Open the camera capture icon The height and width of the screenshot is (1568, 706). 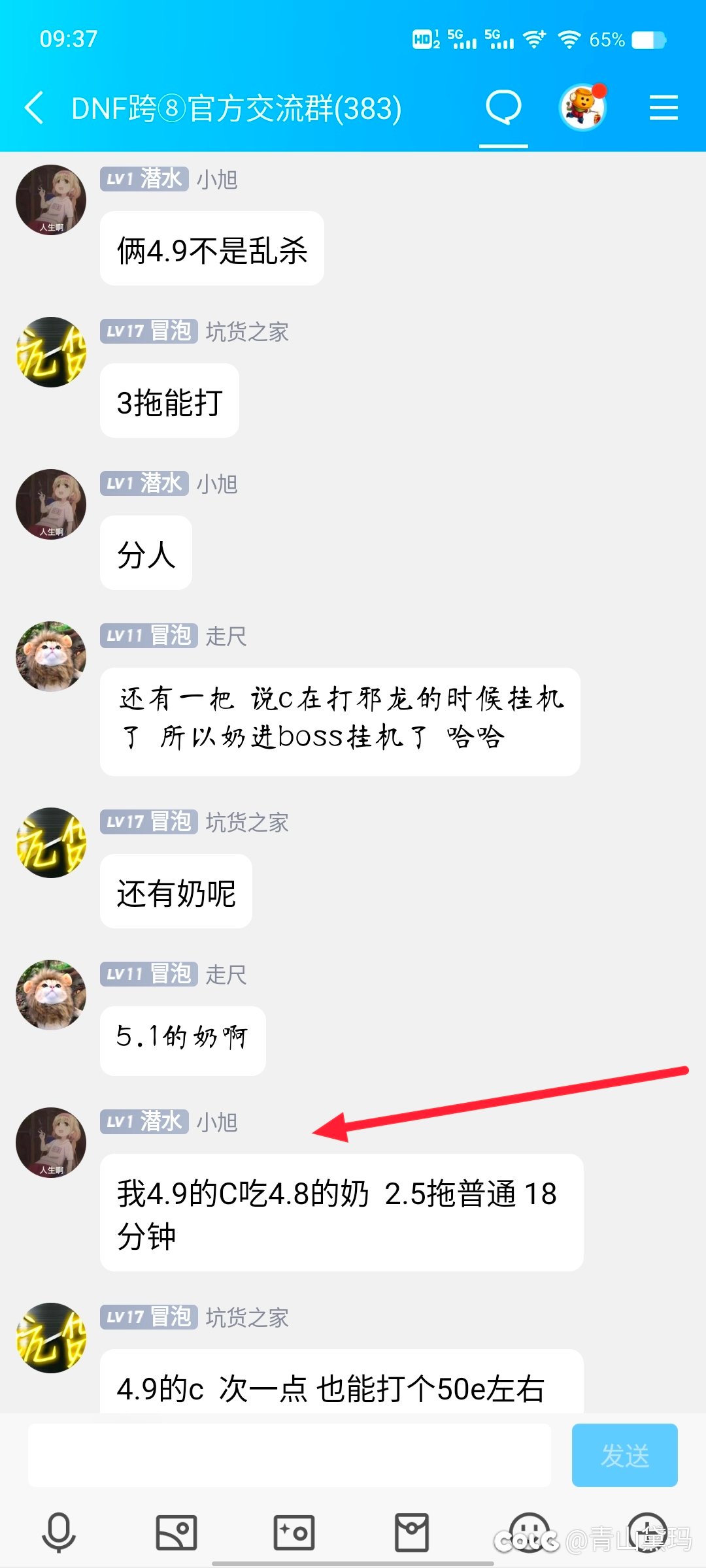click(294, 1532)
